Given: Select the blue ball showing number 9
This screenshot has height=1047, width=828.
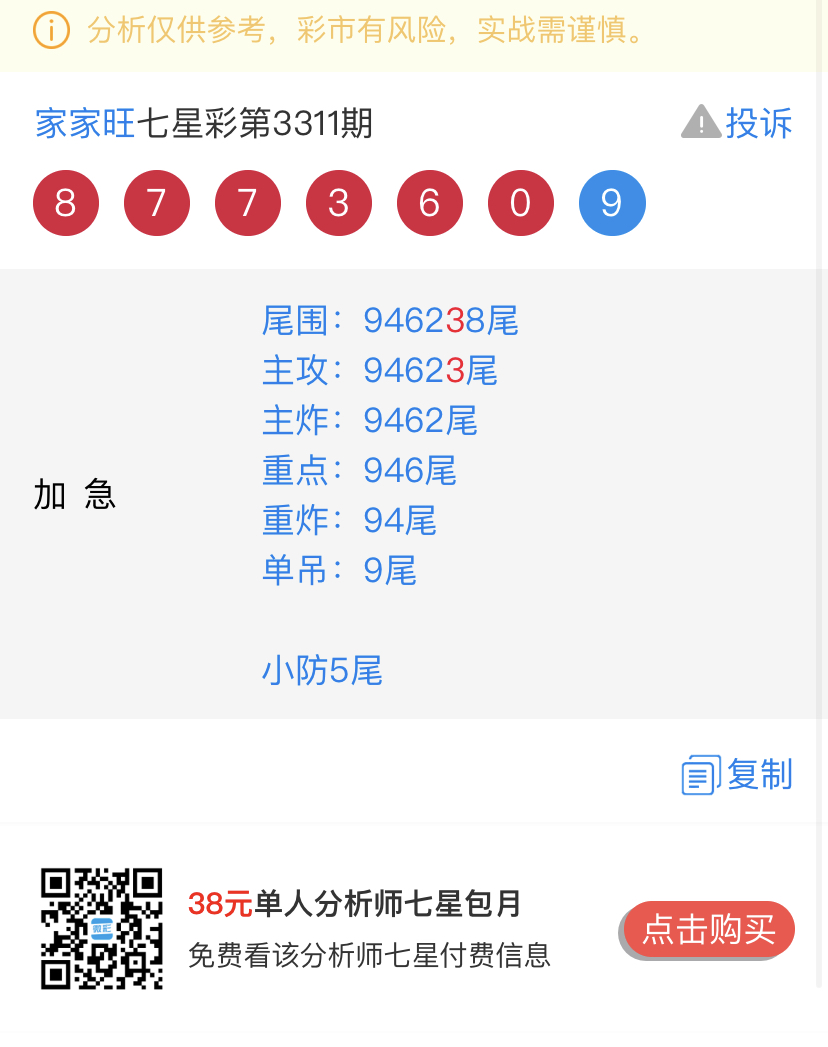Looking at the screenshot, I should [612, 202].
